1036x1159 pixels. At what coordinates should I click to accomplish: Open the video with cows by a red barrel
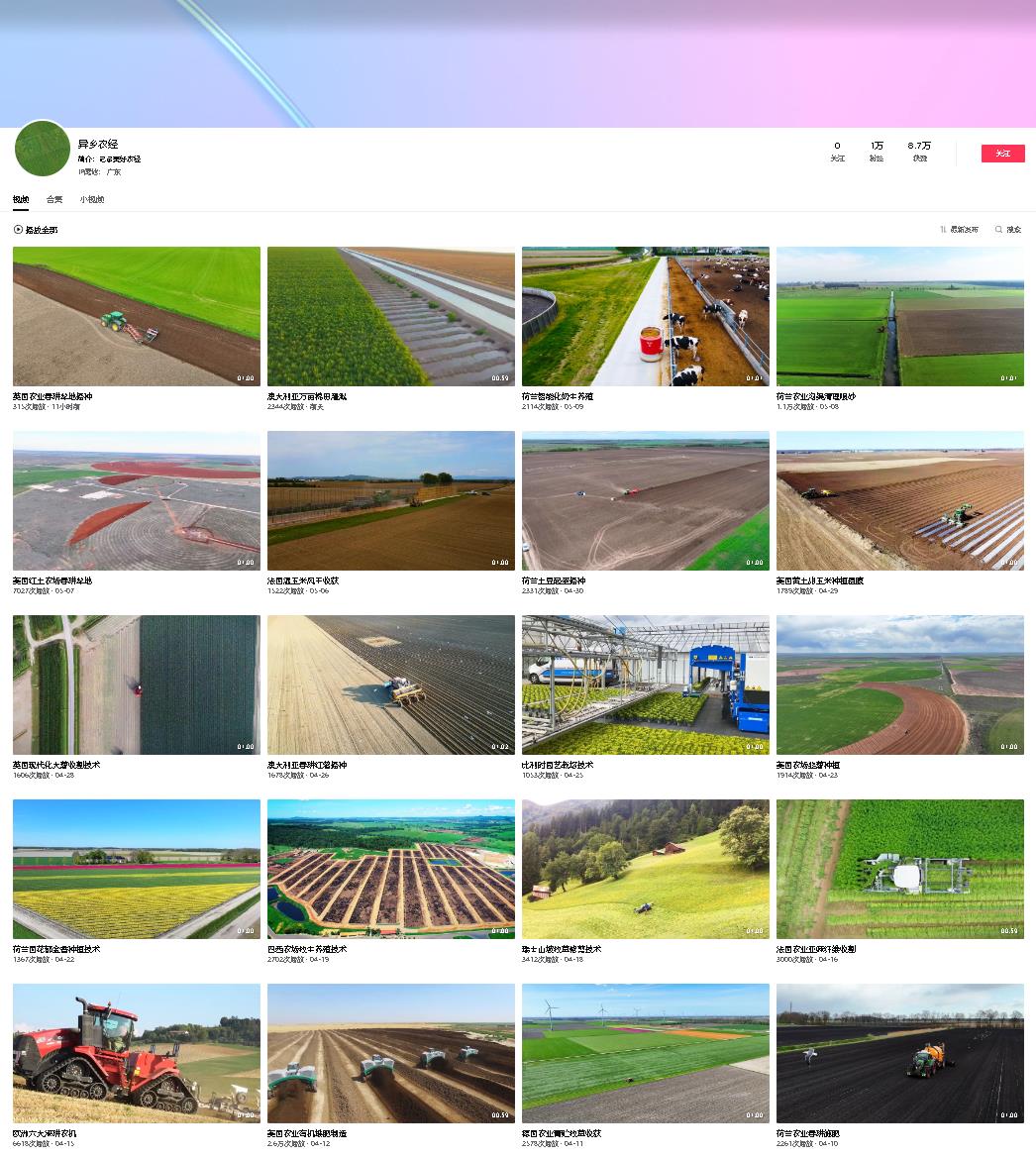[x=646, y=316]
